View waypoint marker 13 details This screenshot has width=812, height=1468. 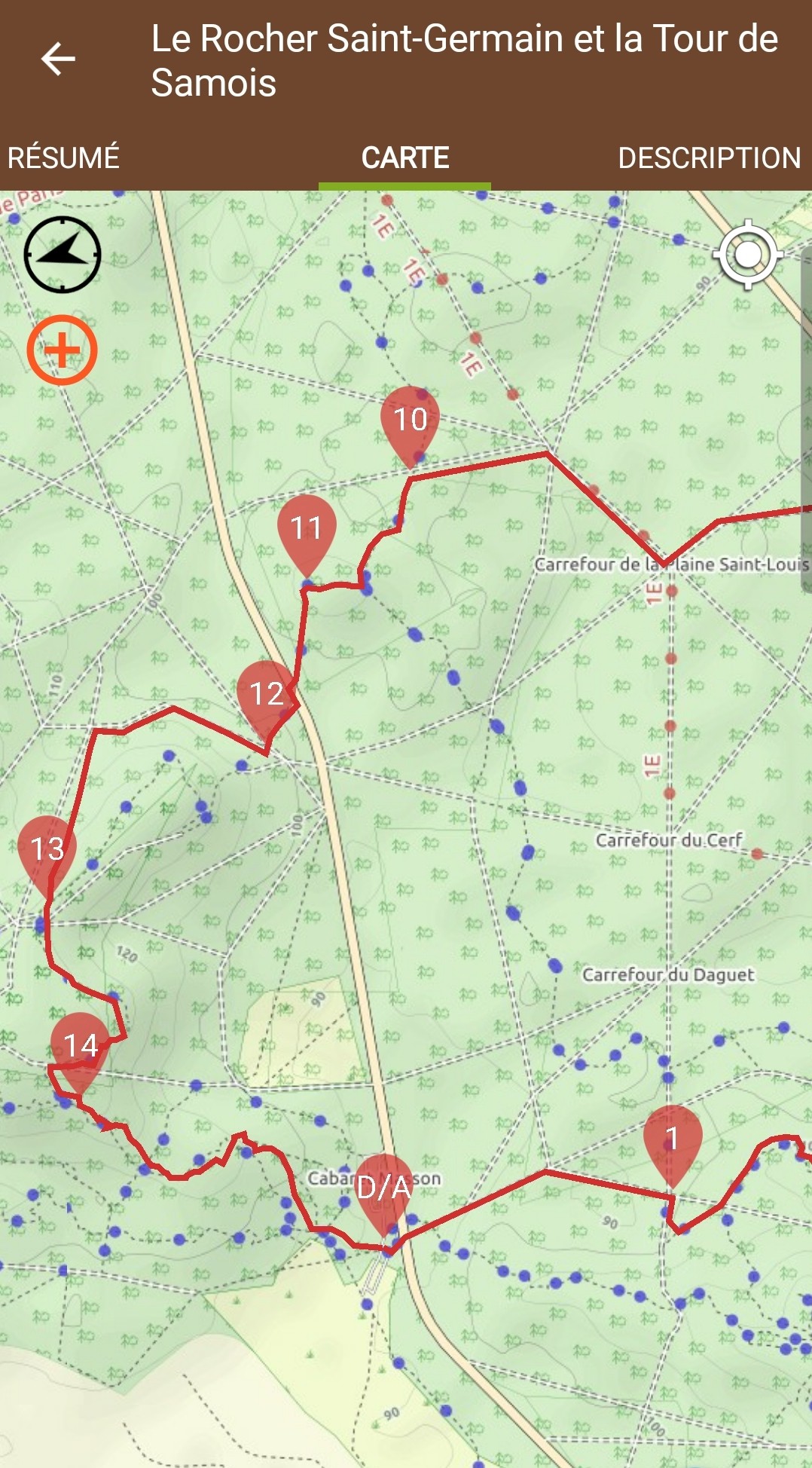pos(47,850)
